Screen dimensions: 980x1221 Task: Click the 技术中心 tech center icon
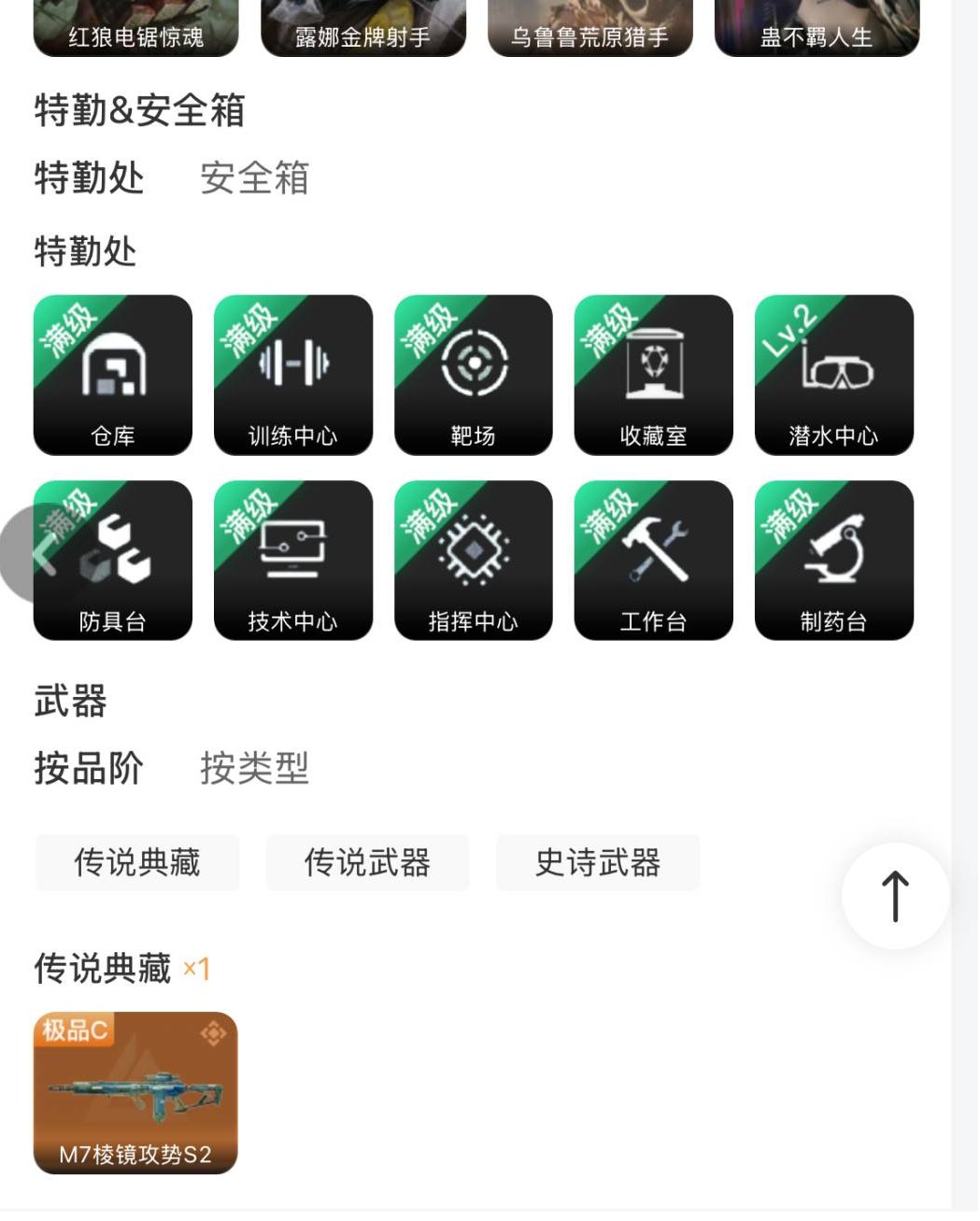[292, 559]
